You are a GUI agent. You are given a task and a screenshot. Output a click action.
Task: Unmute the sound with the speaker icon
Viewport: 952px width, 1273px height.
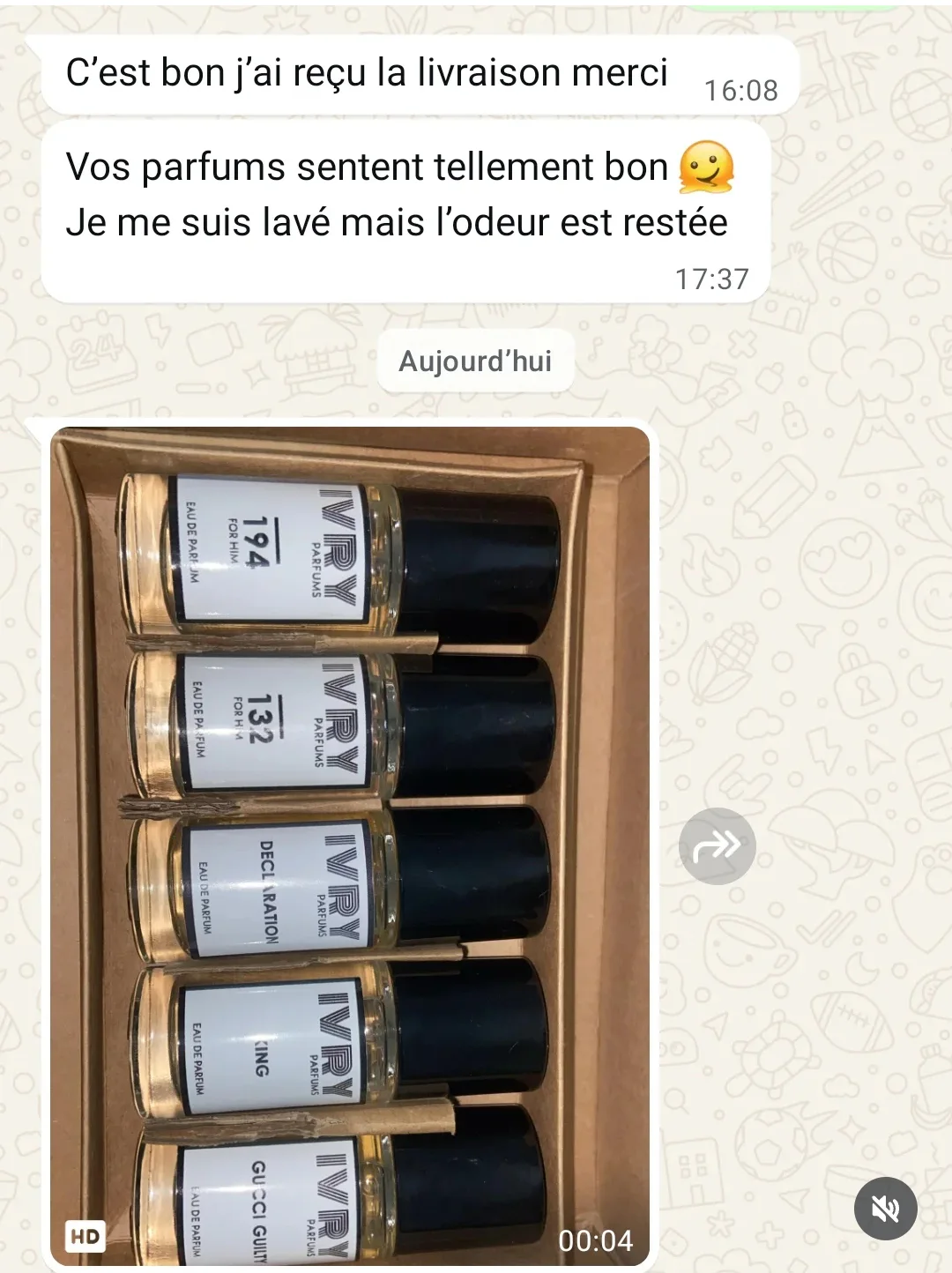885,1209
